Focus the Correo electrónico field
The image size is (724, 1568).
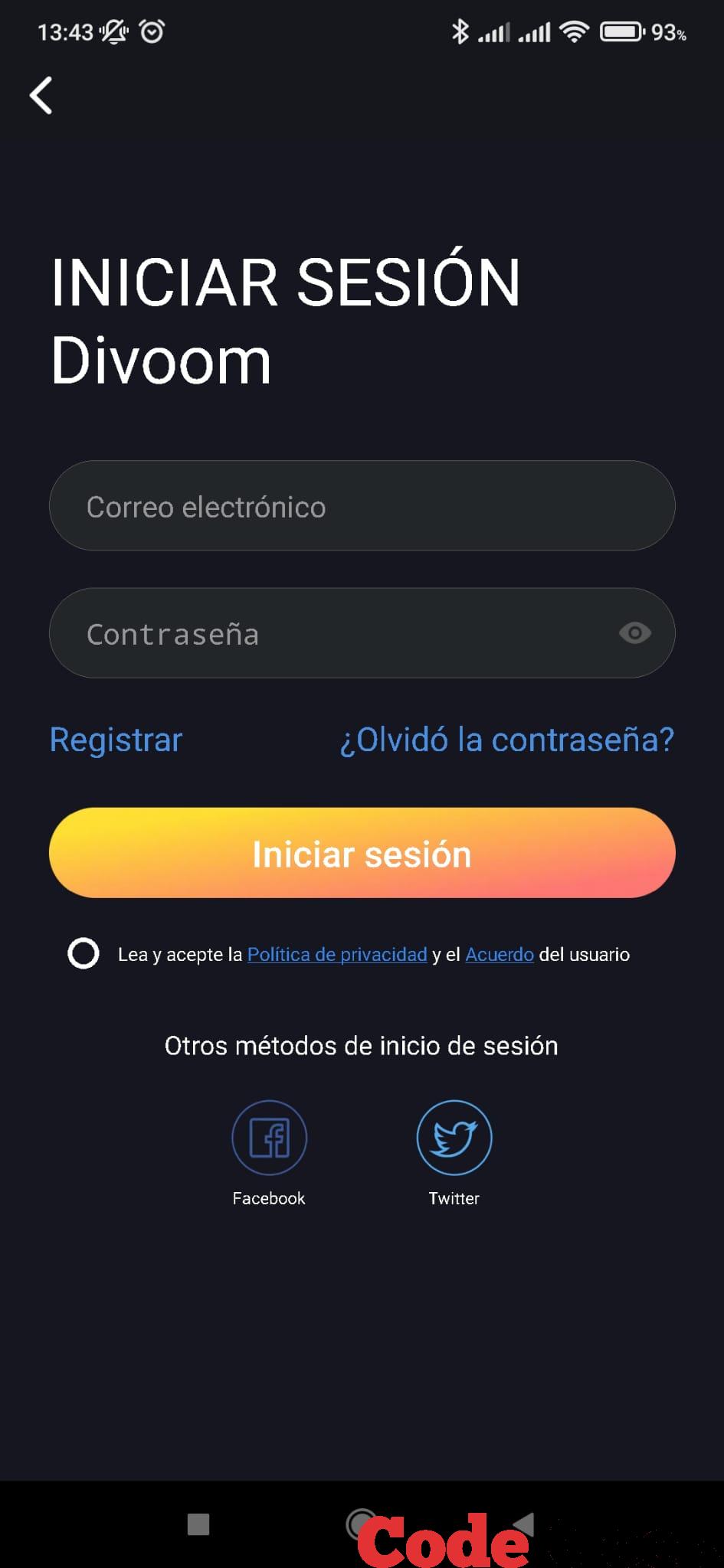click(x=362, y=505)
